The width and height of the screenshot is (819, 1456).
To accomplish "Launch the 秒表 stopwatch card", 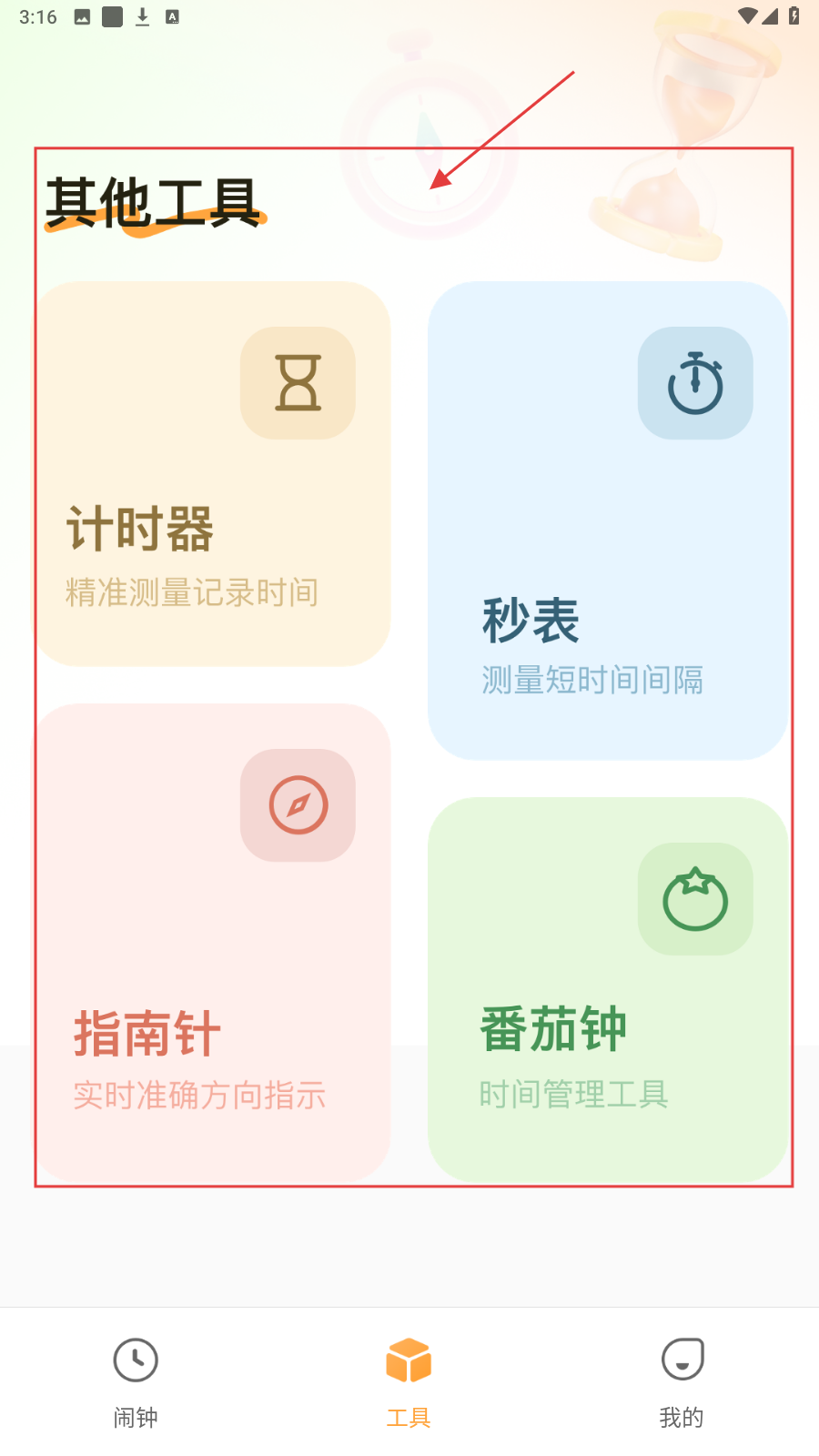I will click(x=608, y=521).
